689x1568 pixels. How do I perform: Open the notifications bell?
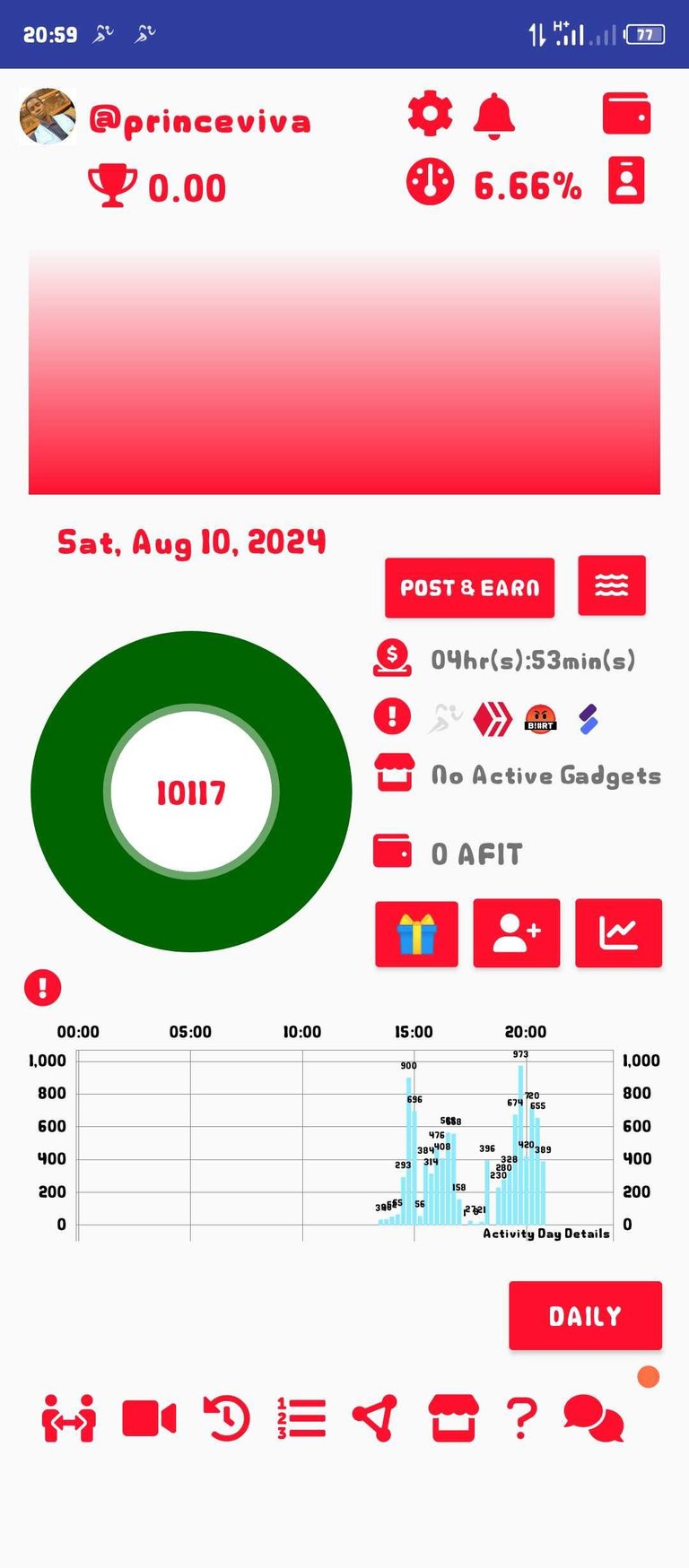pos(494,116)
